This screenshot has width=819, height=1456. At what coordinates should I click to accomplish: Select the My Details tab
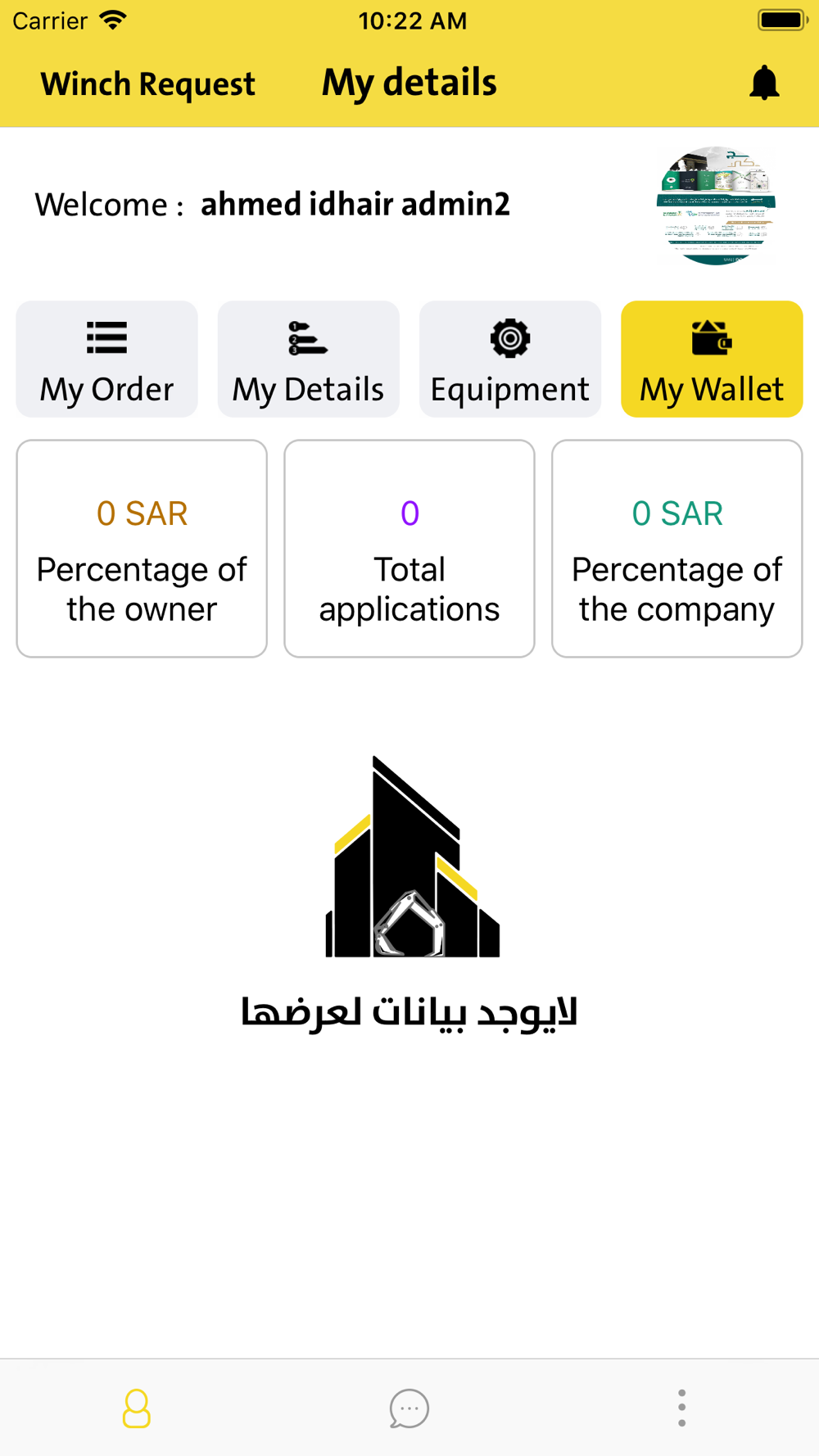[x=309, y=359]
